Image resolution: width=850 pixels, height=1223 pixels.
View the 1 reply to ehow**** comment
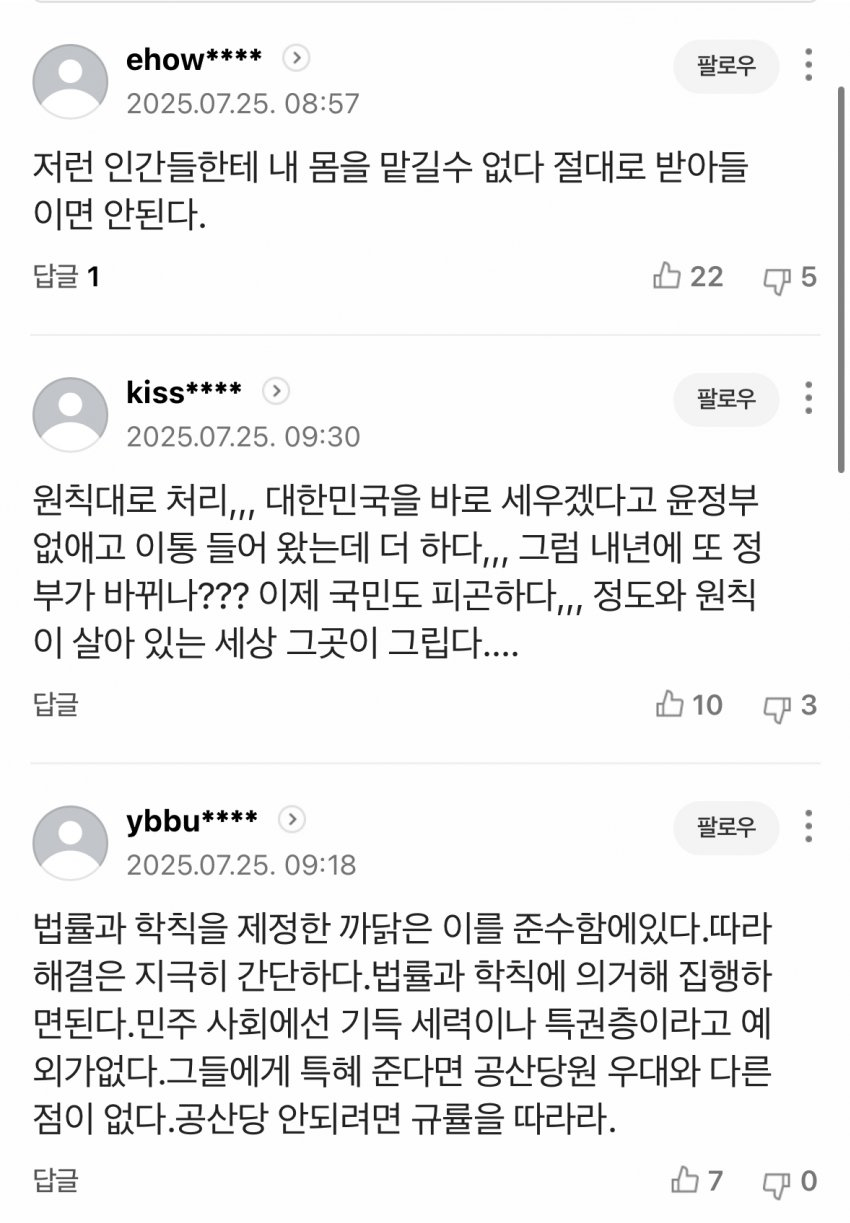[66, 276]
